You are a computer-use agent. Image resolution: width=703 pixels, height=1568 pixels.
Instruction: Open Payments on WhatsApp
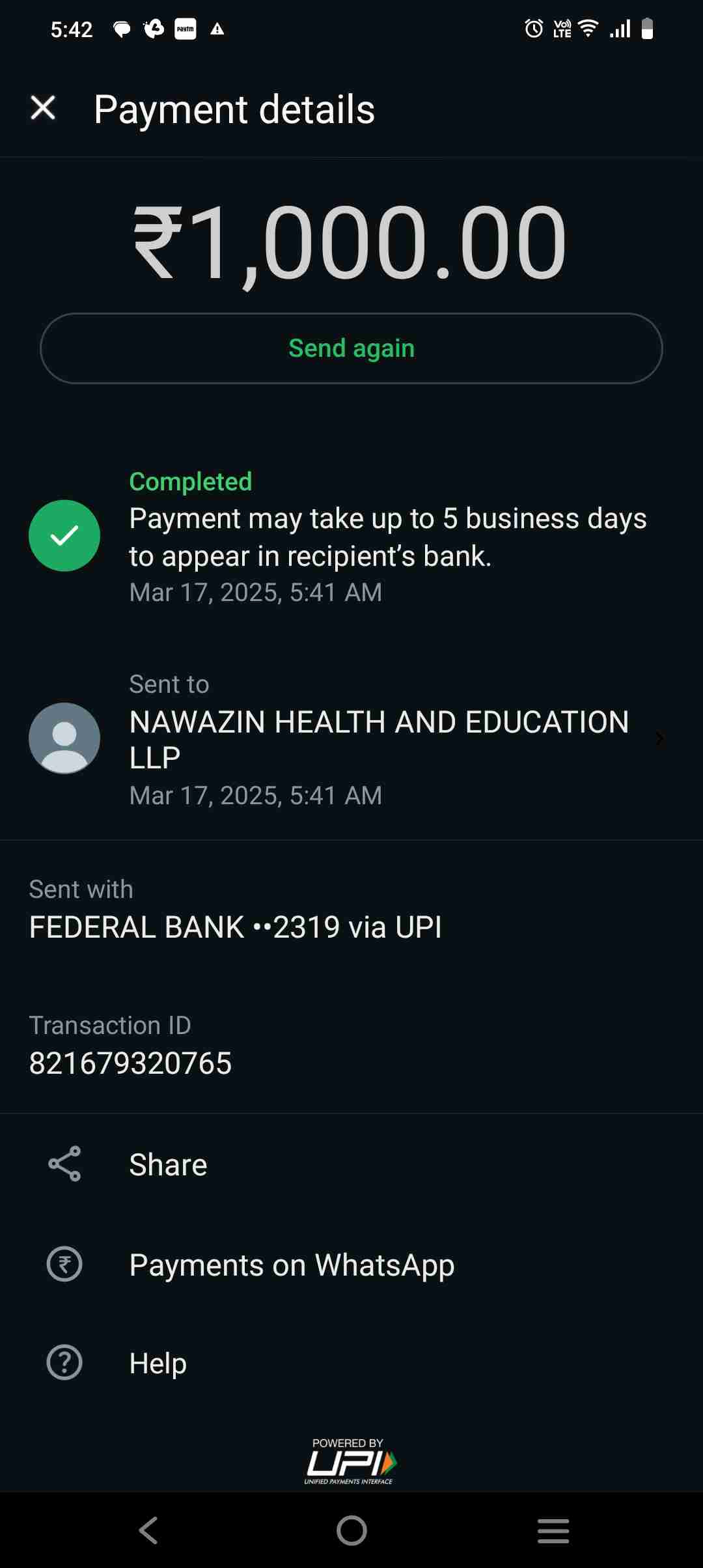pos(292,1265)
